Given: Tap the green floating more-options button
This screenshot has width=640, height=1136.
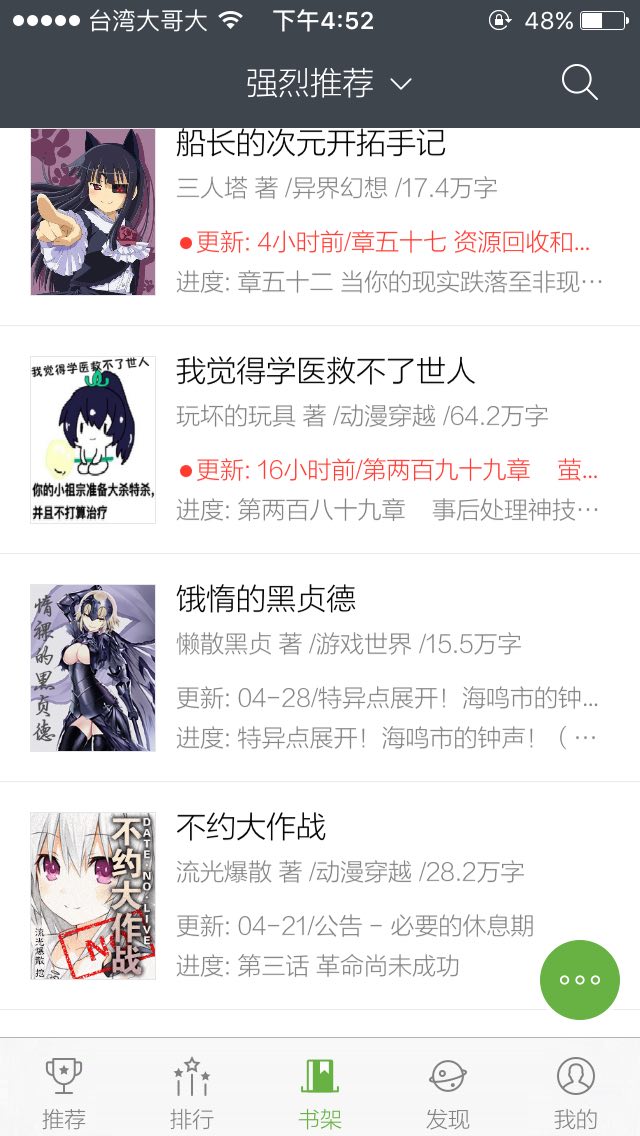Looking at the screenshot, I should point(580,980).
